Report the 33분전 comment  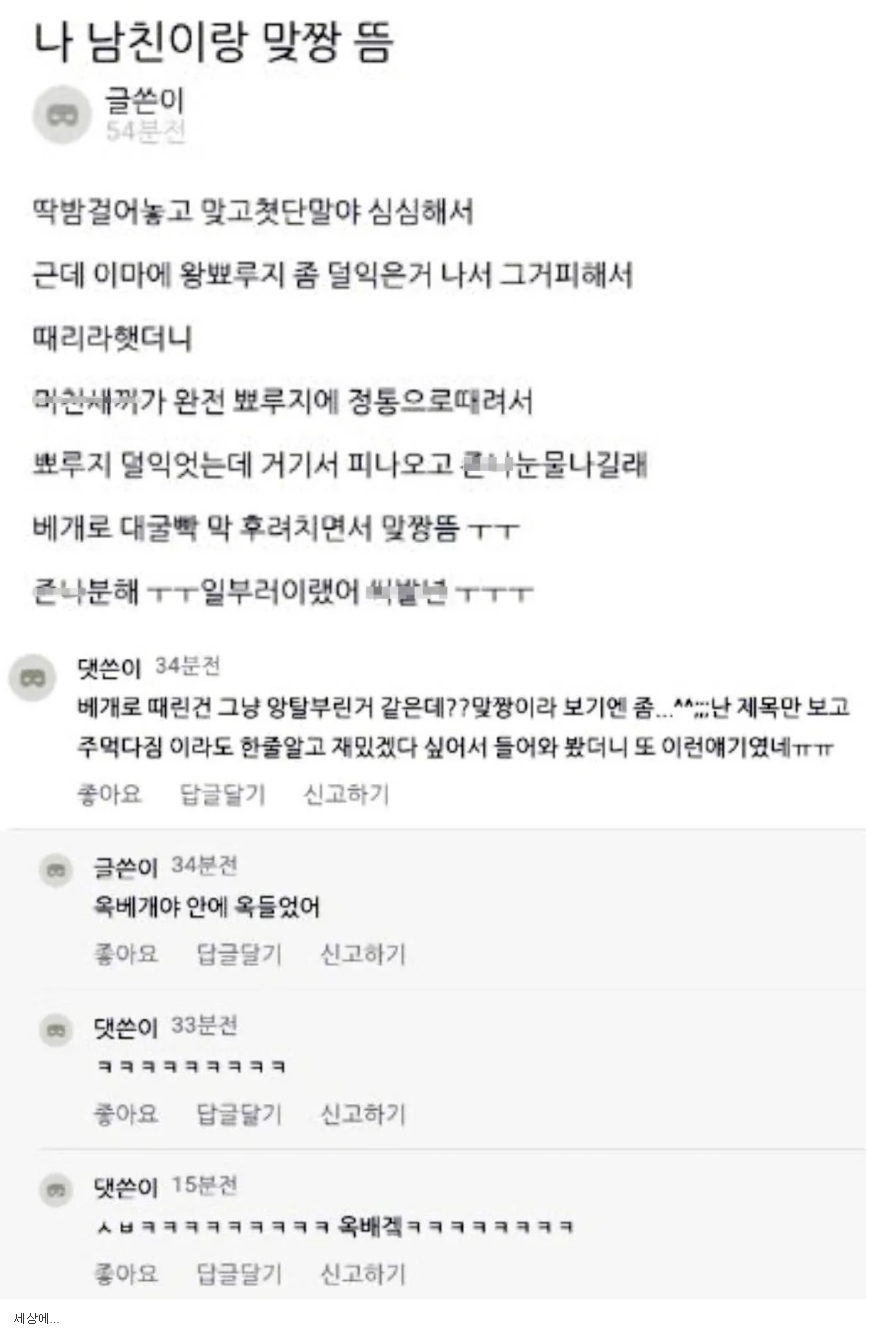(363, 1113)
